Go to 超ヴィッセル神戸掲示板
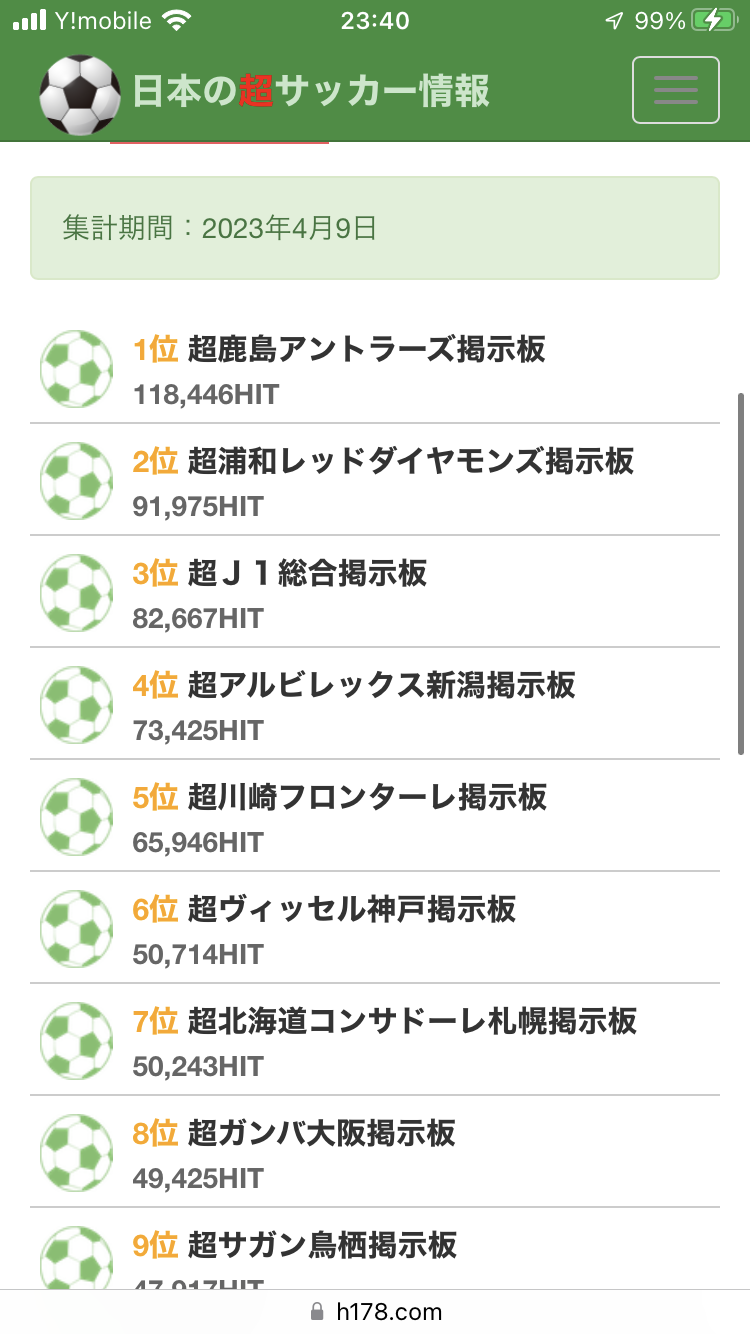The height and width of the screenshot is (1334, 750). point(375,928)
